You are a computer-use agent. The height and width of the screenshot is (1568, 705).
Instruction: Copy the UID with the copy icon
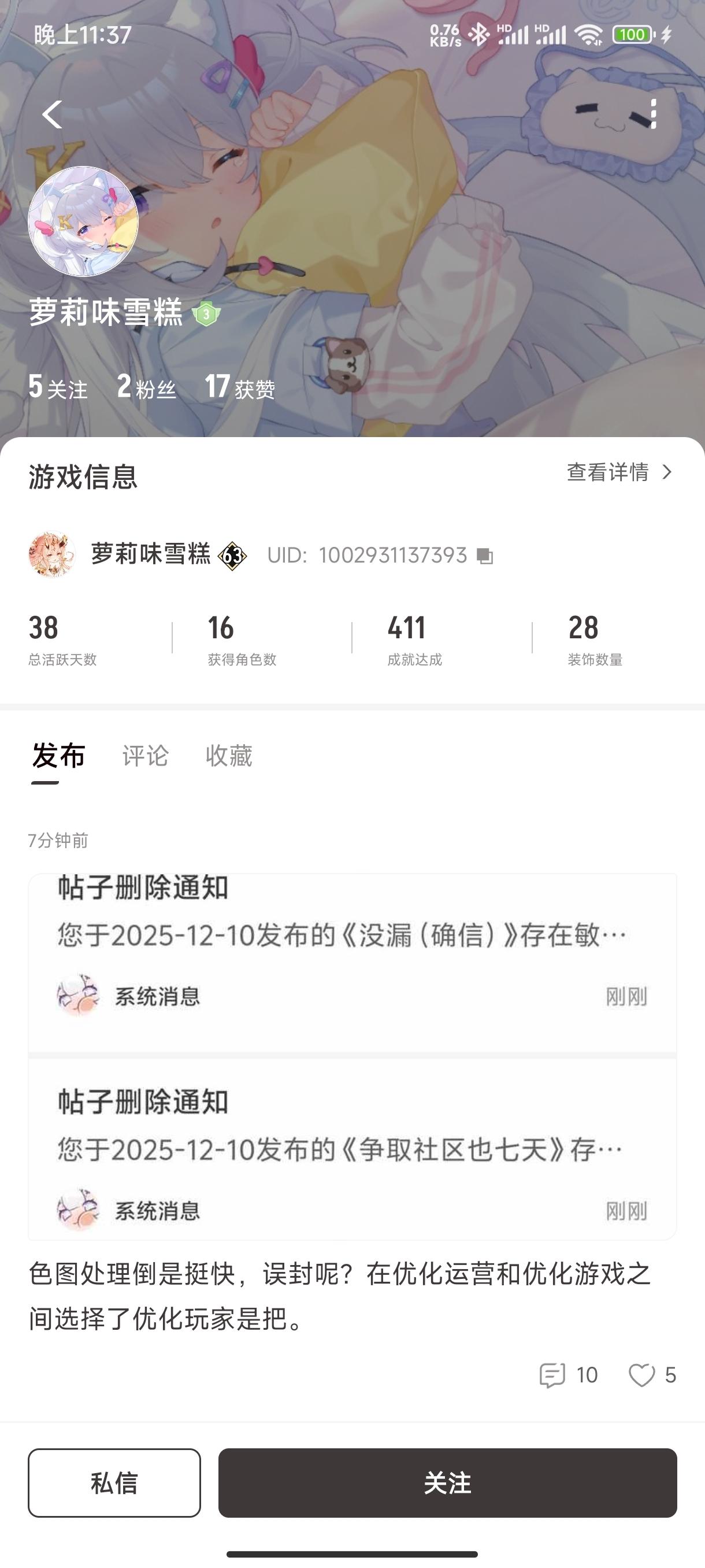coord(485,556)
